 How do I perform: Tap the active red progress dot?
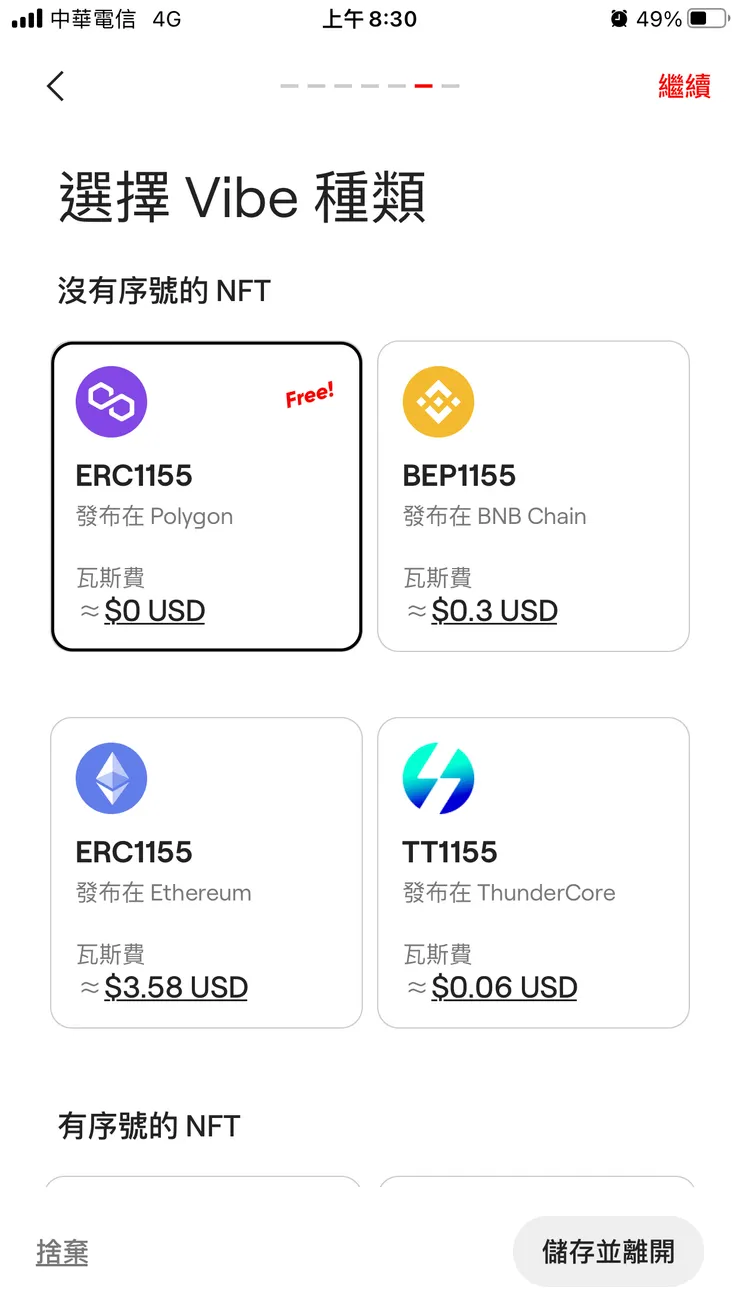click(423, 85)
